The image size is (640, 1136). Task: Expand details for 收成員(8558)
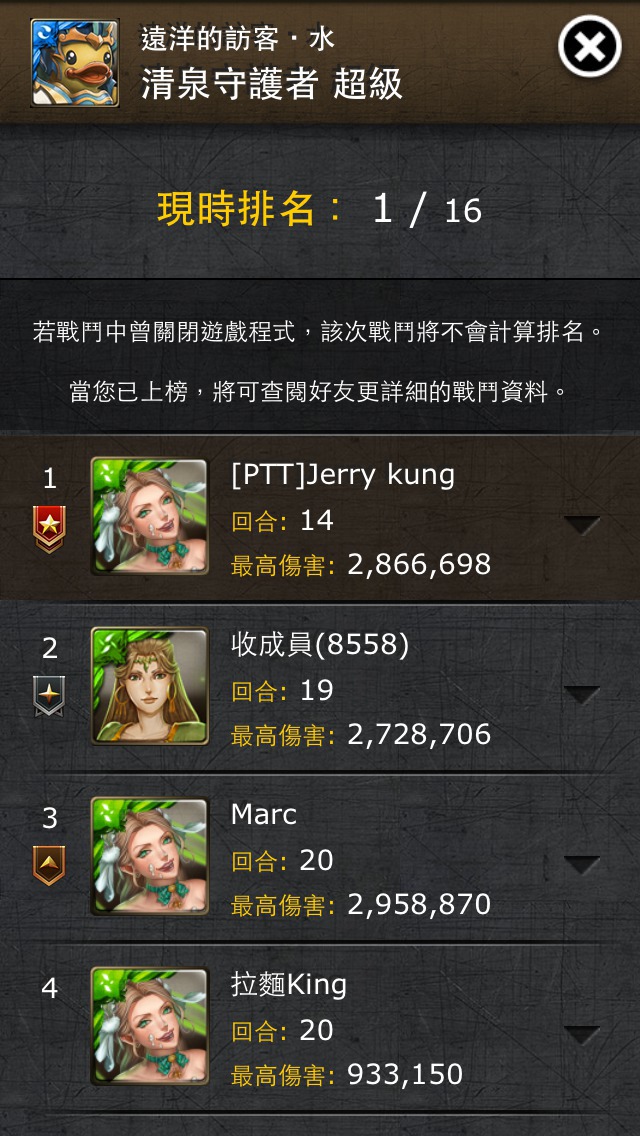[x=582, y=695]
